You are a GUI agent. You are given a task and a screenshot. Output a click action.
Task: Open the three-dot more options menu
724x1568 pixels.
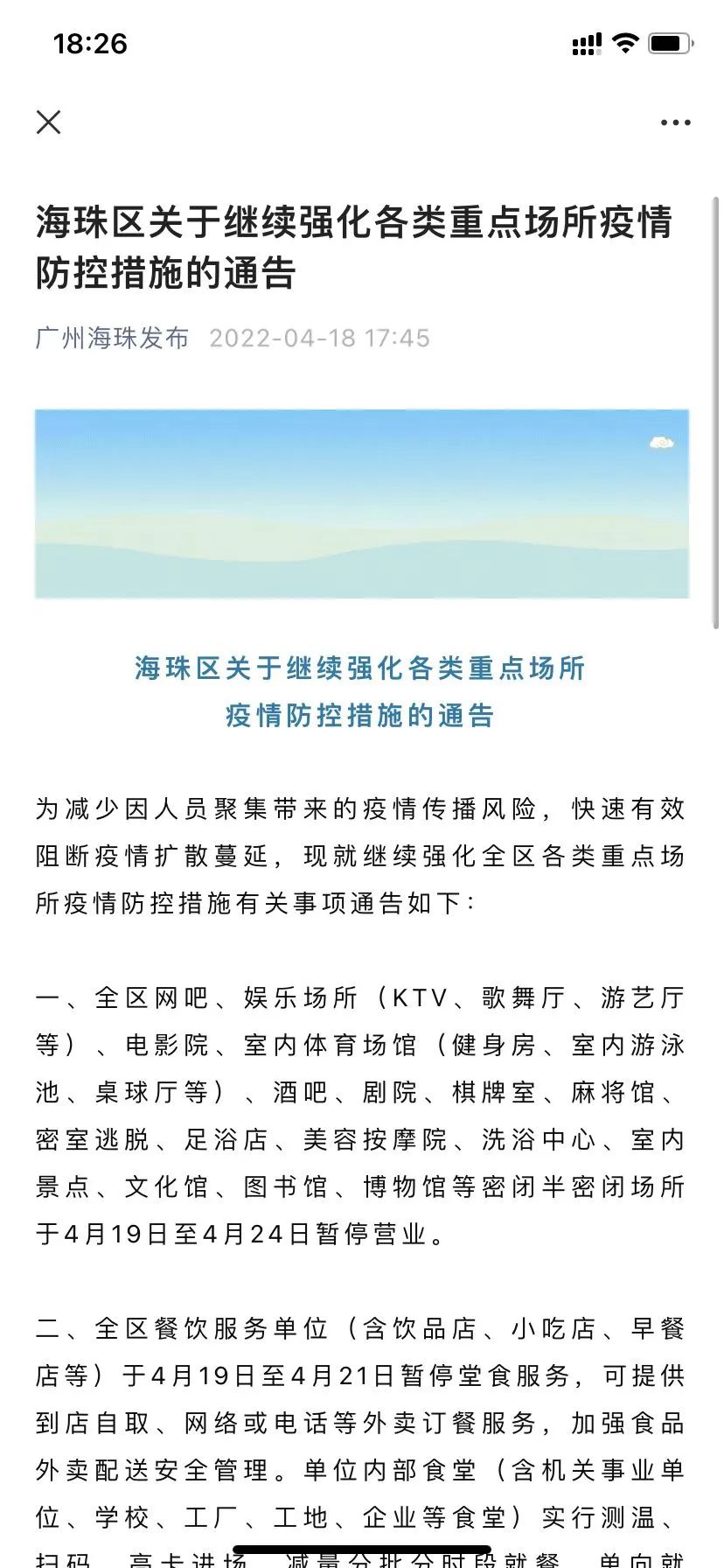[673, 122]
